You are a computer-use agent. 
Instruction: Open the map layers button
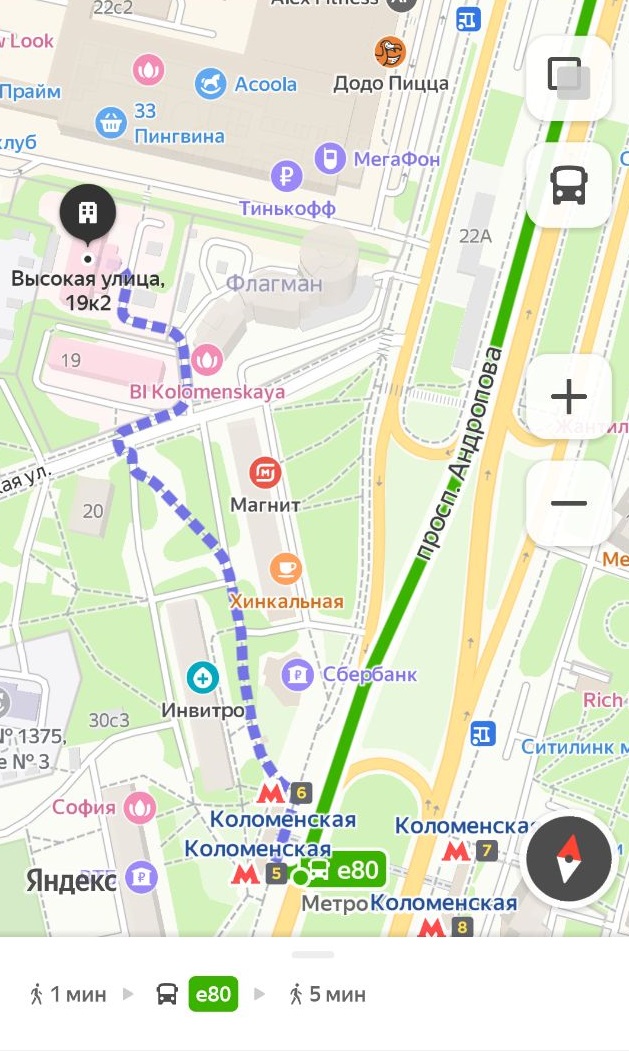(569, 78)
